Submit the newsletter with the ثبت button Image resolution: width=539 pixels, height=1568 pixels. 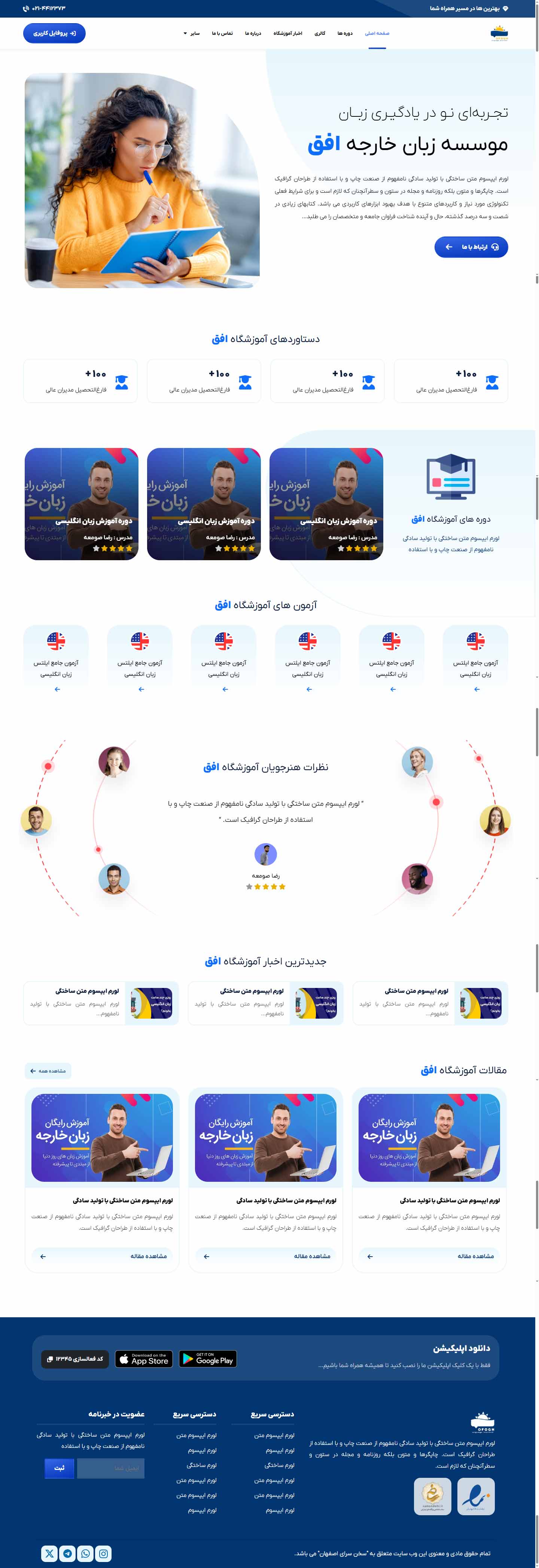point(59,1468)
